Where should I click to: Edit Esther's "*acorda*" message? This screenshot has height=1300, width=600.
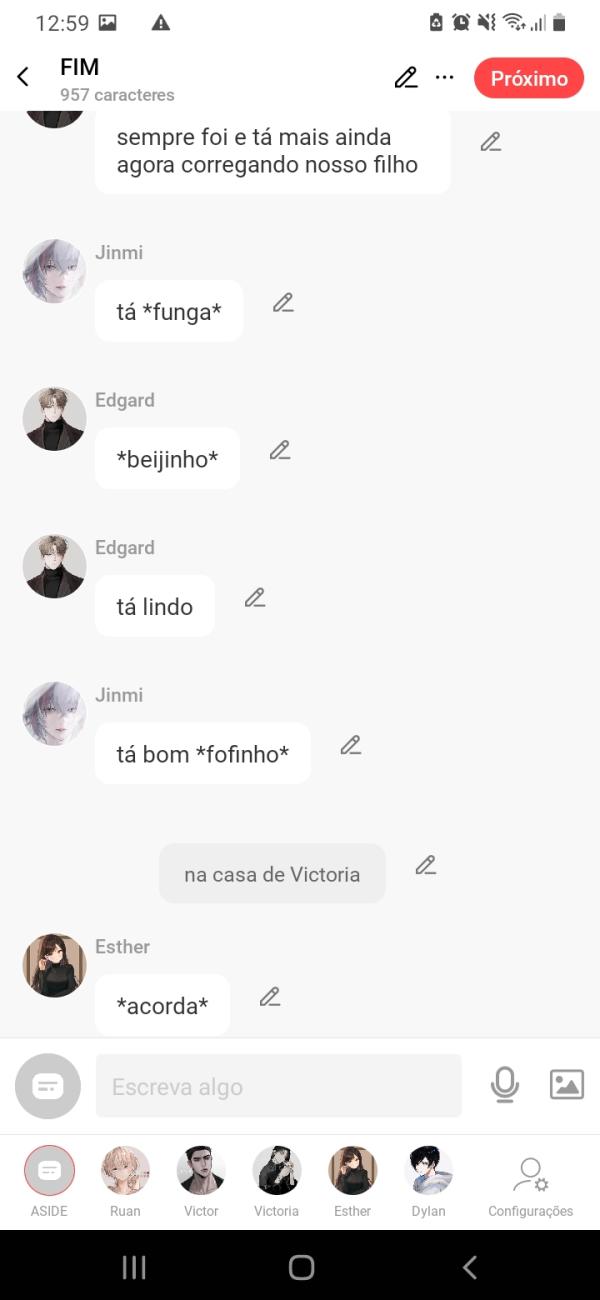click(270, 997)
